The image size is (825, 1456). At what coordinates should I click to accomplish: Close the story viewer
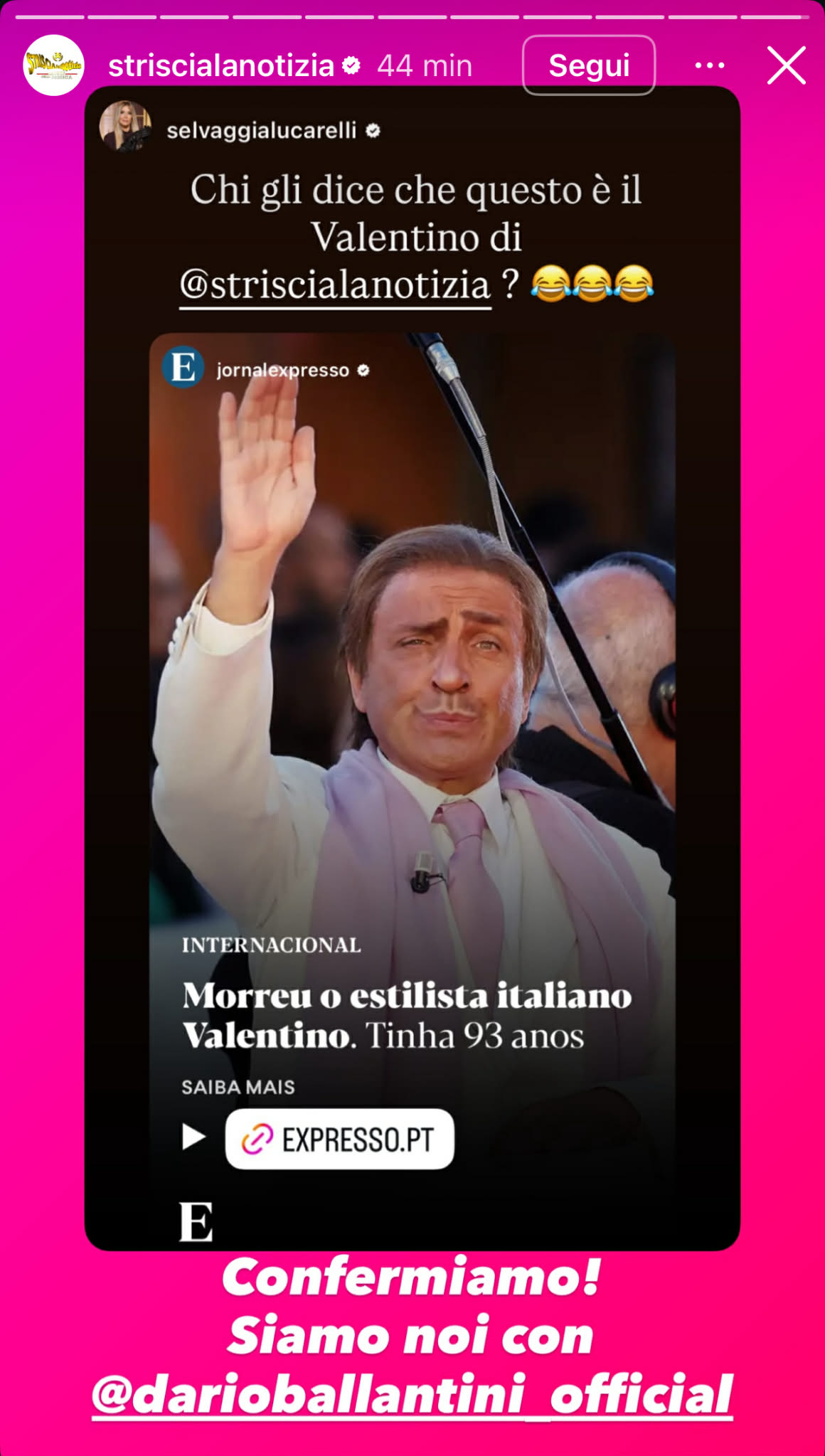tap(786, 65)
